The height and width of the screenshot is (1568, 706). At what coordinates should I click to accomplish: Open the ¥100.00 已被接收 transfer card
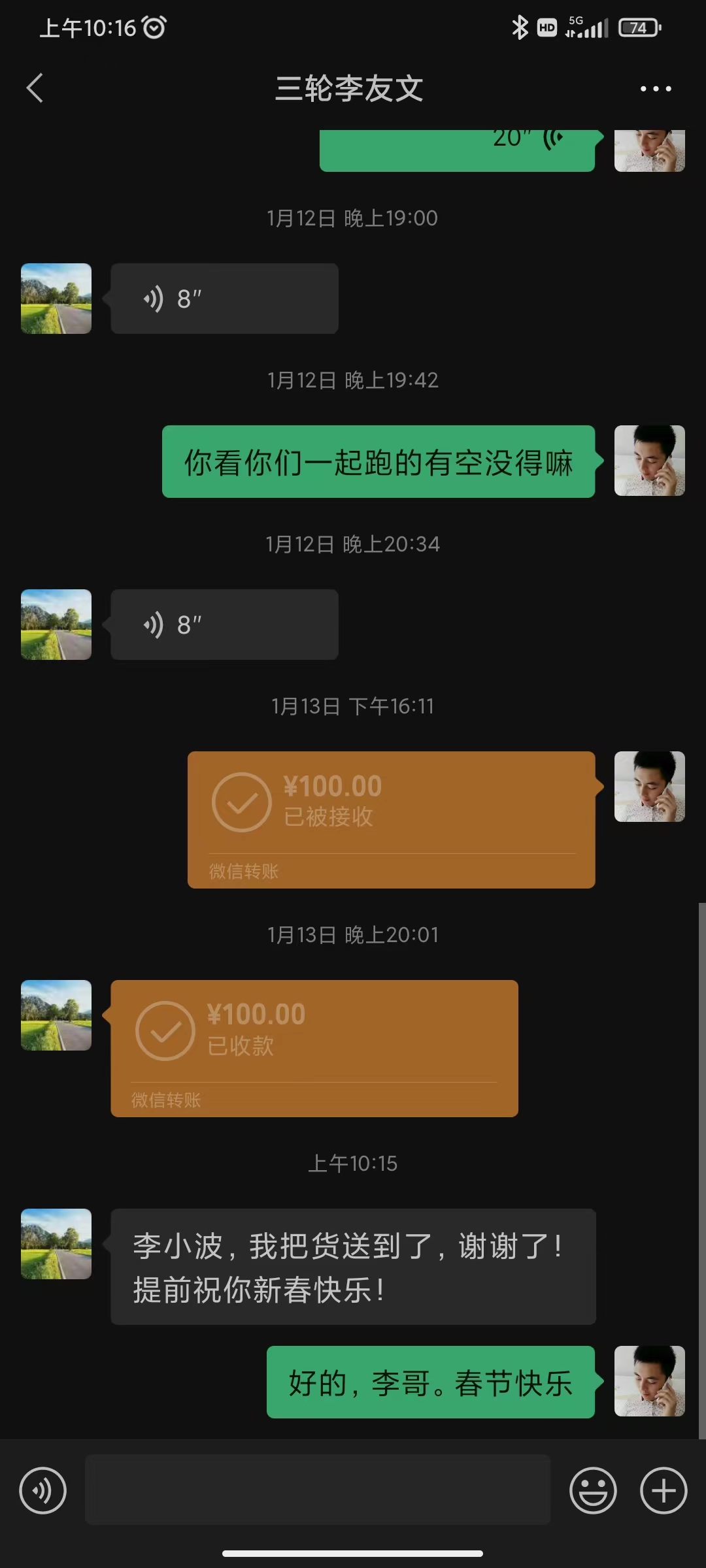(x=391, y=819)
